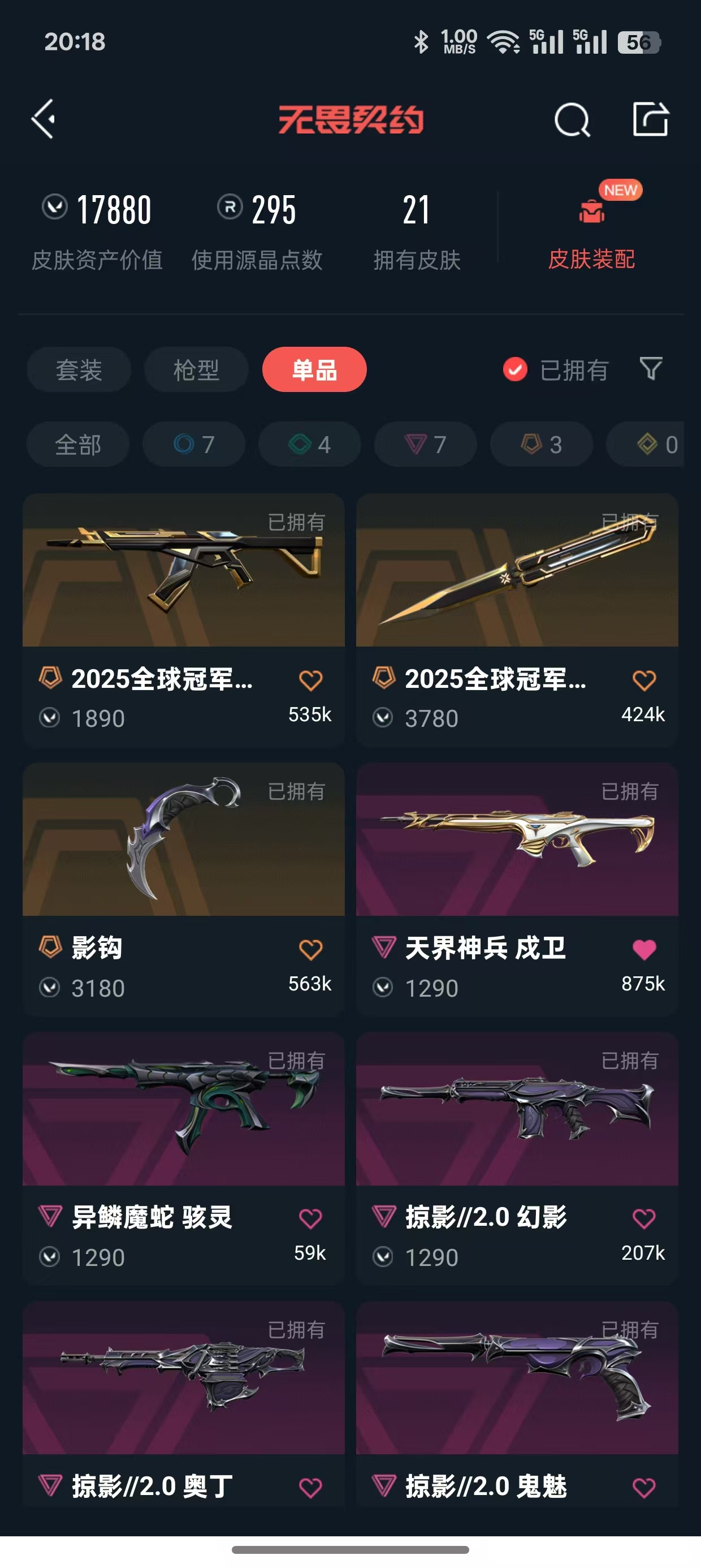Filter by the green tier chip showing 4
Viewport: 701px width, 1568px height.
tap(309, 445)
